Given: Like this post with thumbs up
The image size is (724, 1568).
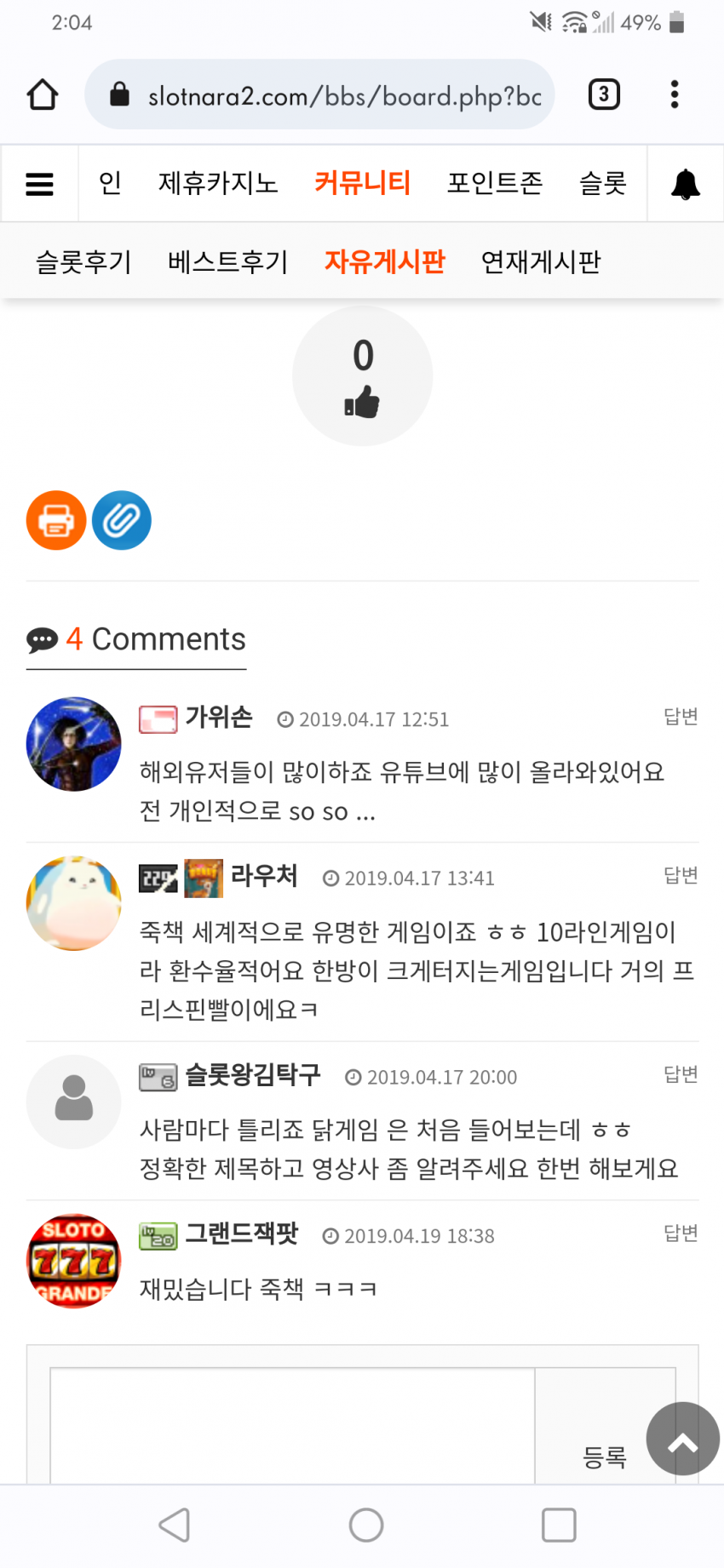Looking at the screenshot, I should tap(363, 376).
